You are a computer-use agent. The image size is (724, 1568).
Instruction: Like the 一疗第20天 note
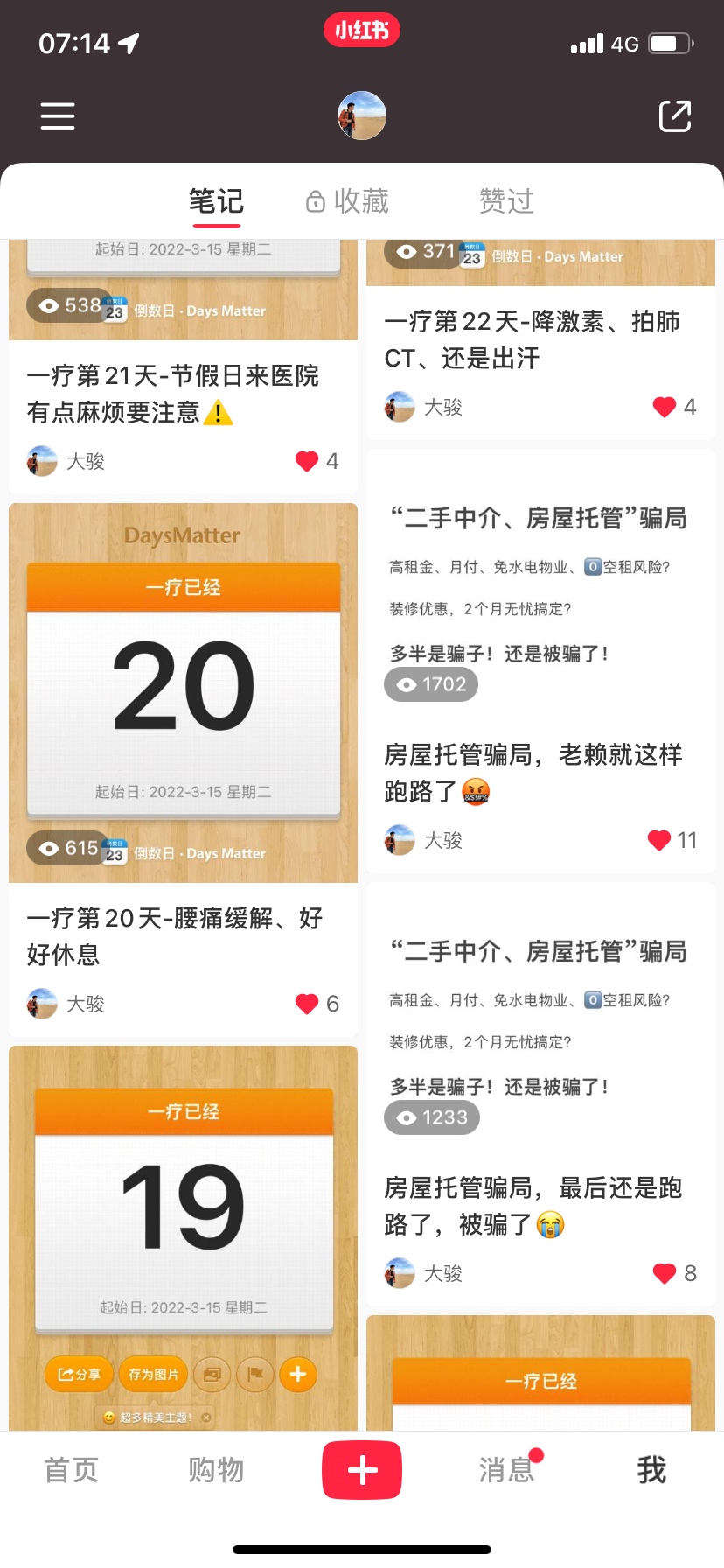coord(307,1004)
